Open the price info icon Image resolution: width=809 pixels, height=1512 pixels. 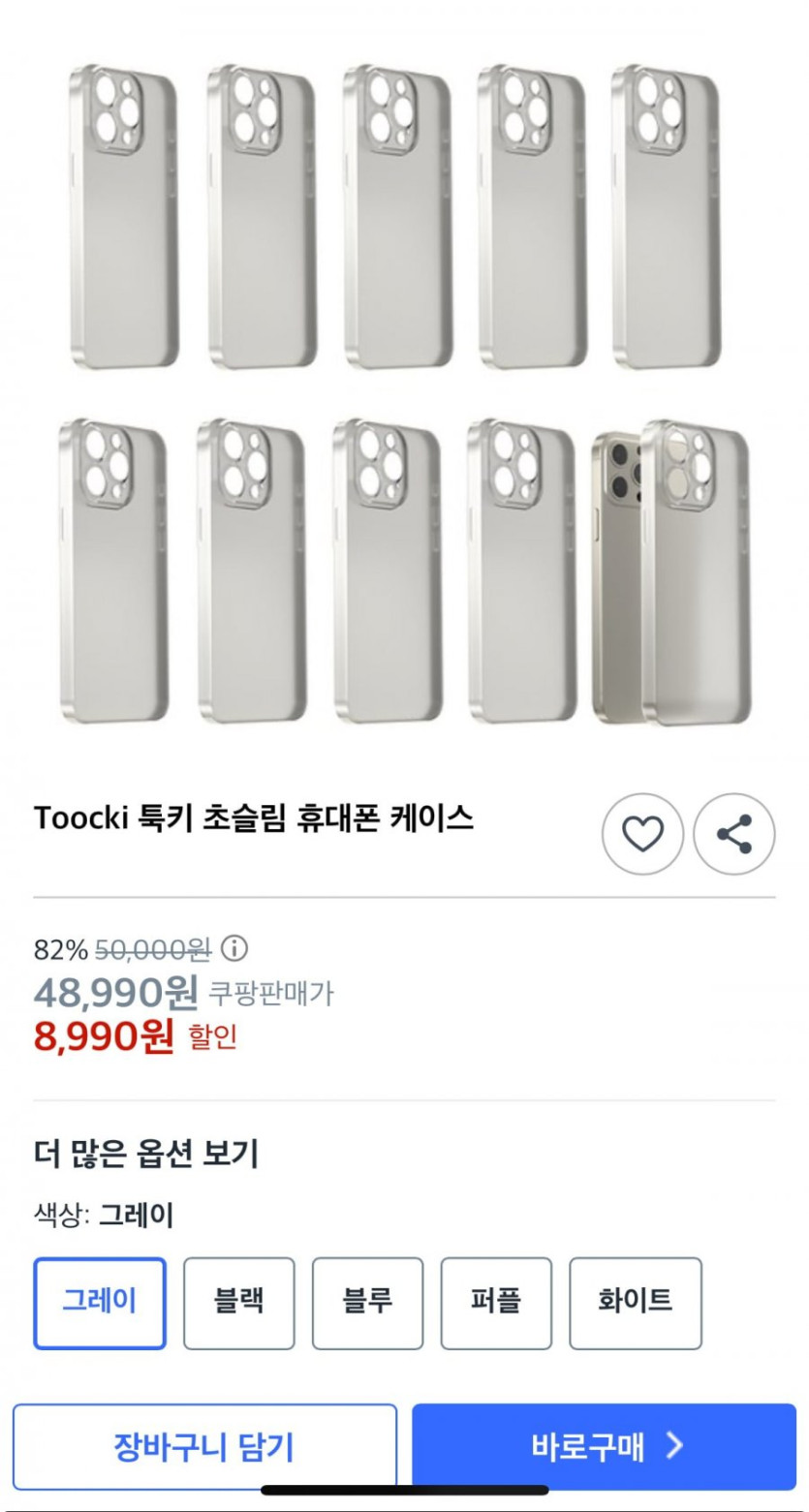point(234,946)
